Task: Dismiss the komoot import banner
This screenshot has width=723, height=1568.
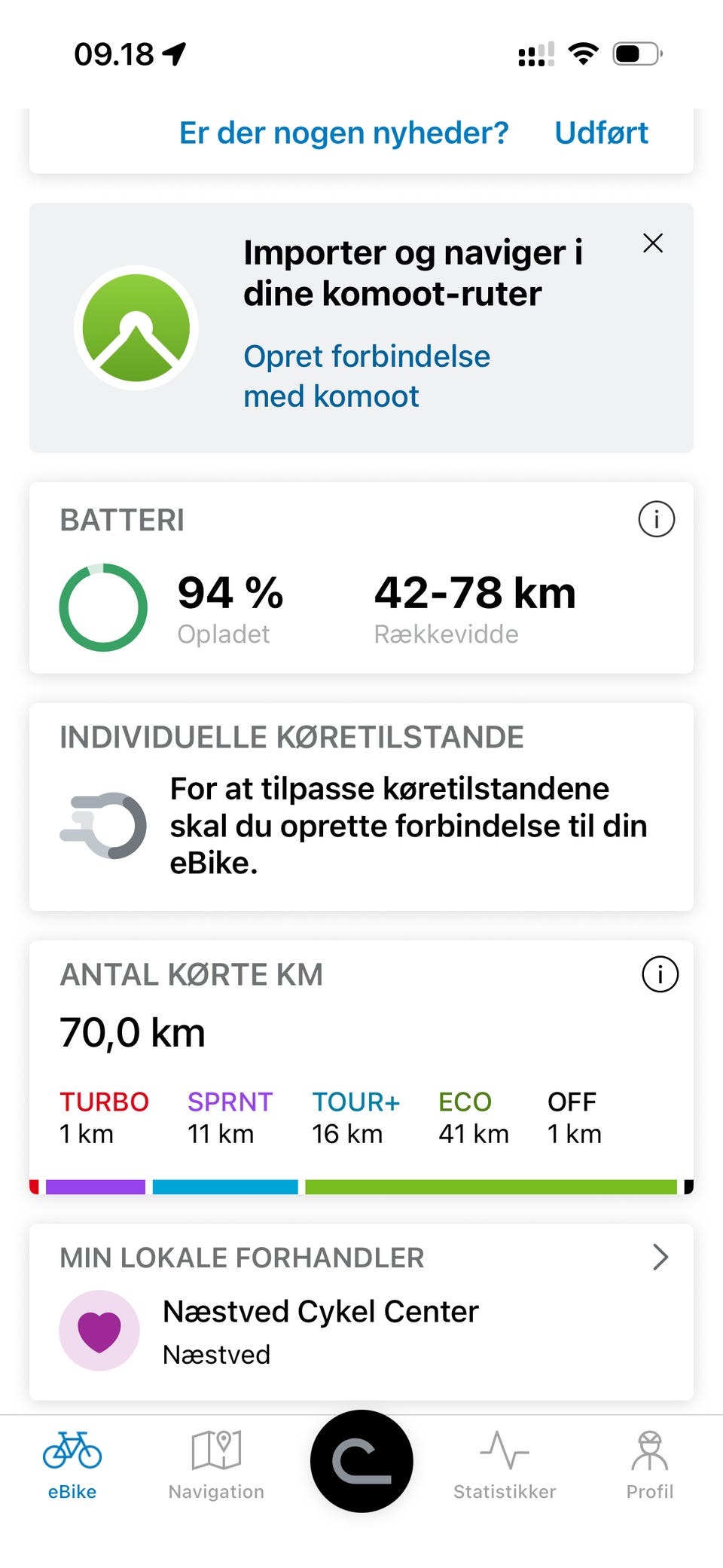Action: 652,243
